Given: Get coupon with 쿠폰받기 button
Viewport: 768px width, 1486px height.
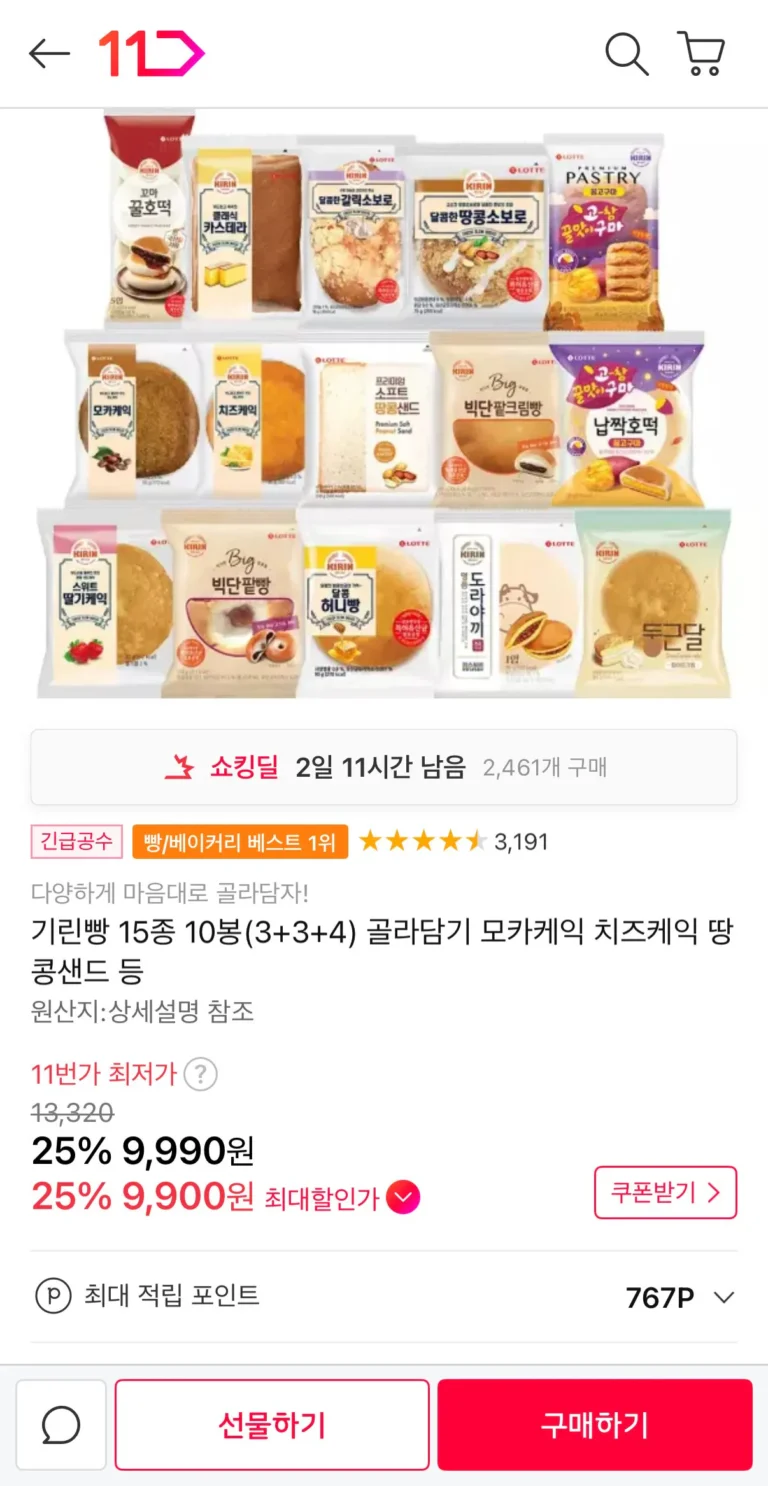Looking at the screenshot, I should 665,1192.
